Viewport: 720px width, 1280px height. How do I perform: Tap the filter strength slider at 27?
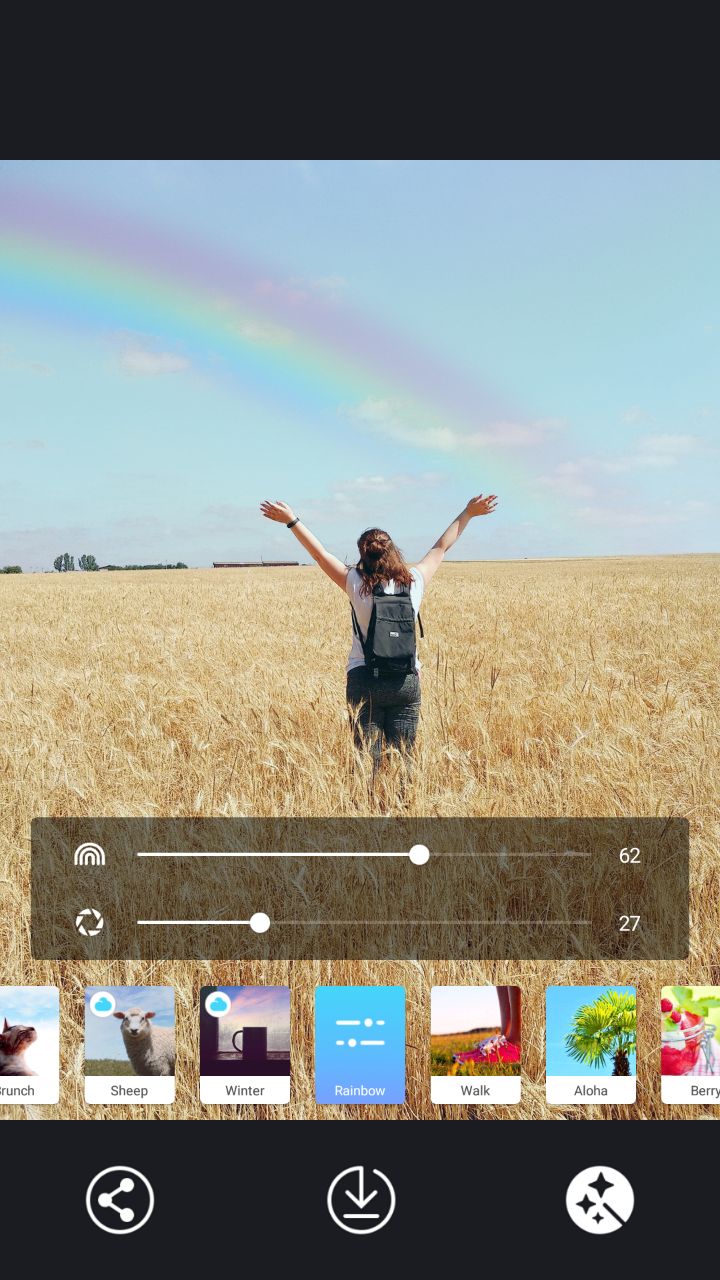pos(260,923)
